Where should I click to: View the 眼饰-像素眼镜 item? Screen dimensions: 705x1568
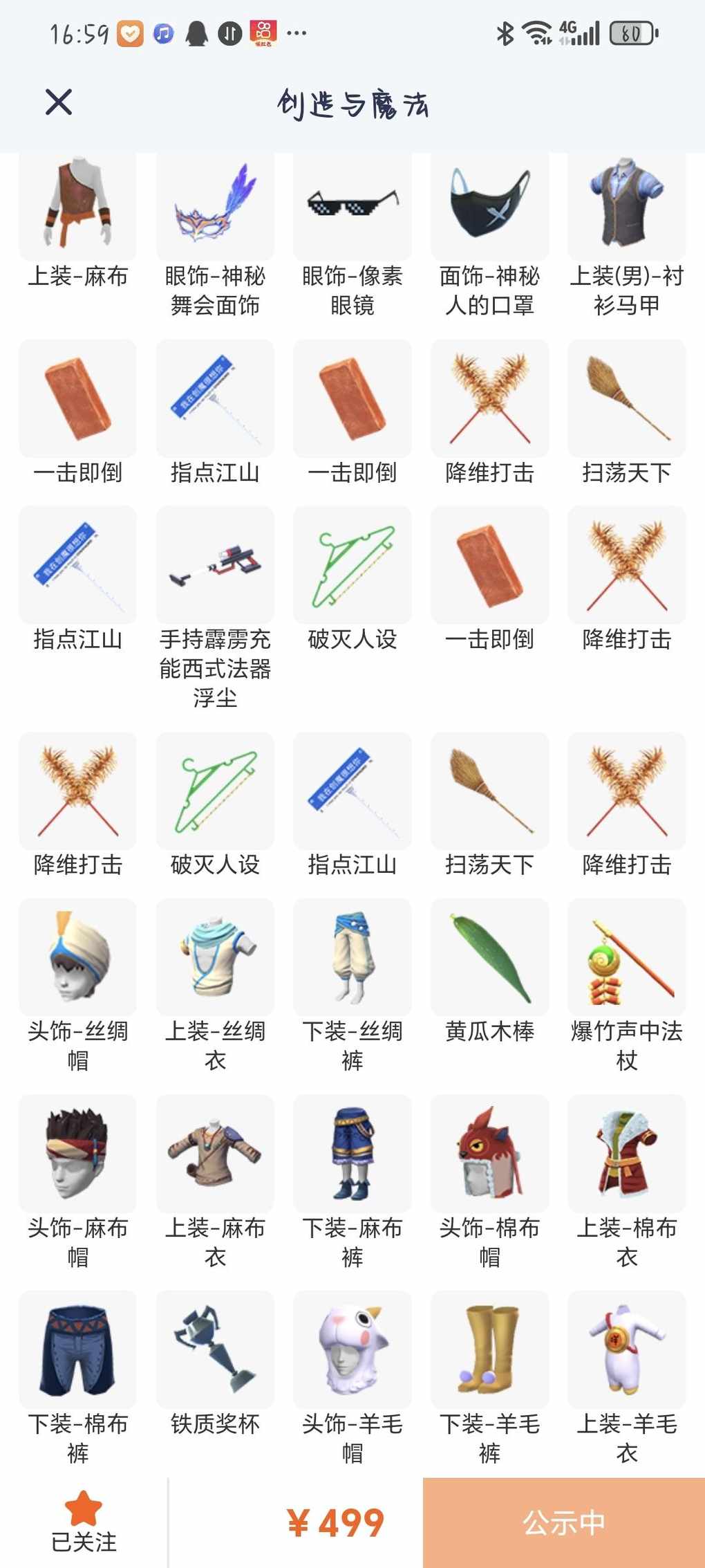[352, 235]
